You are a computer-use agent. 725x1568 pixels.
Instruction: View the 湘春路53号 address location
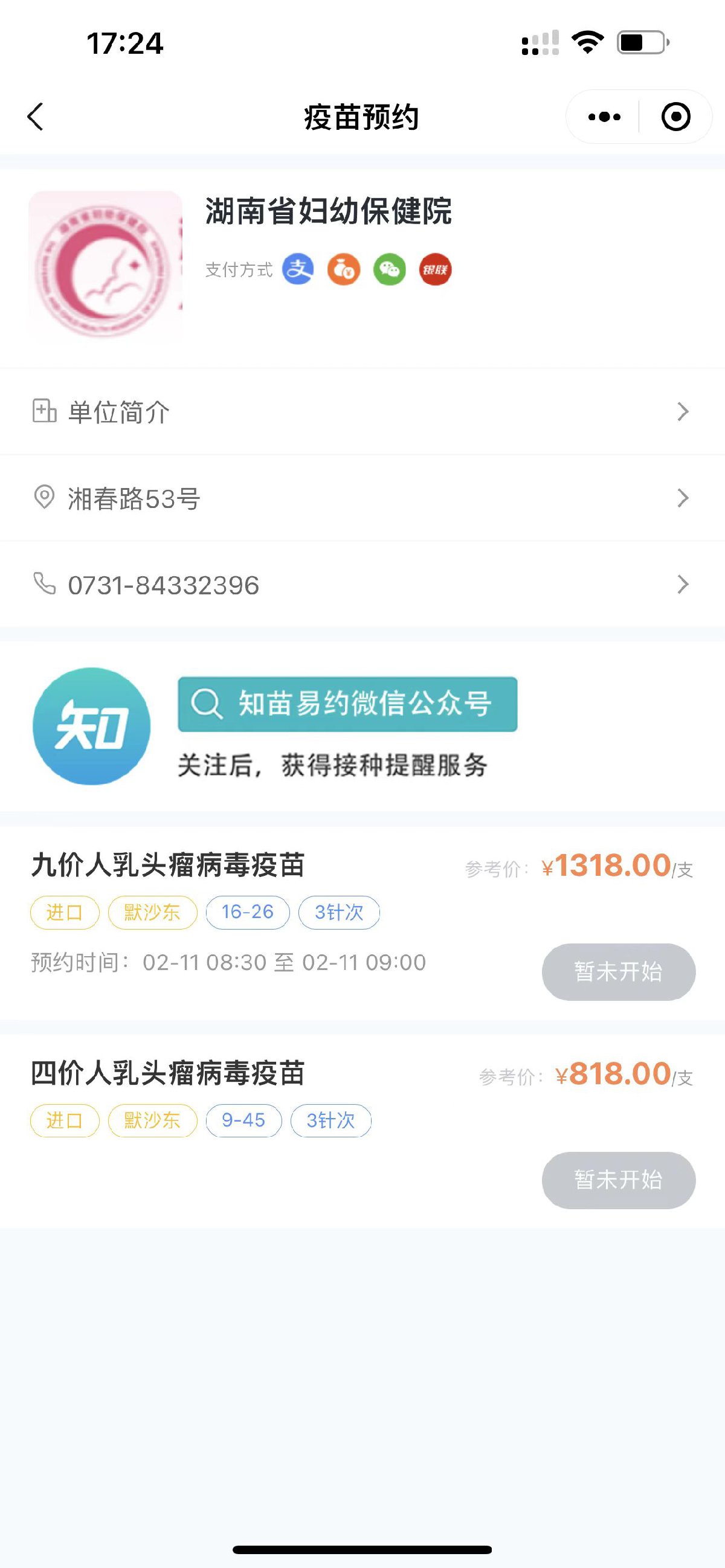[x=361, y=498]
